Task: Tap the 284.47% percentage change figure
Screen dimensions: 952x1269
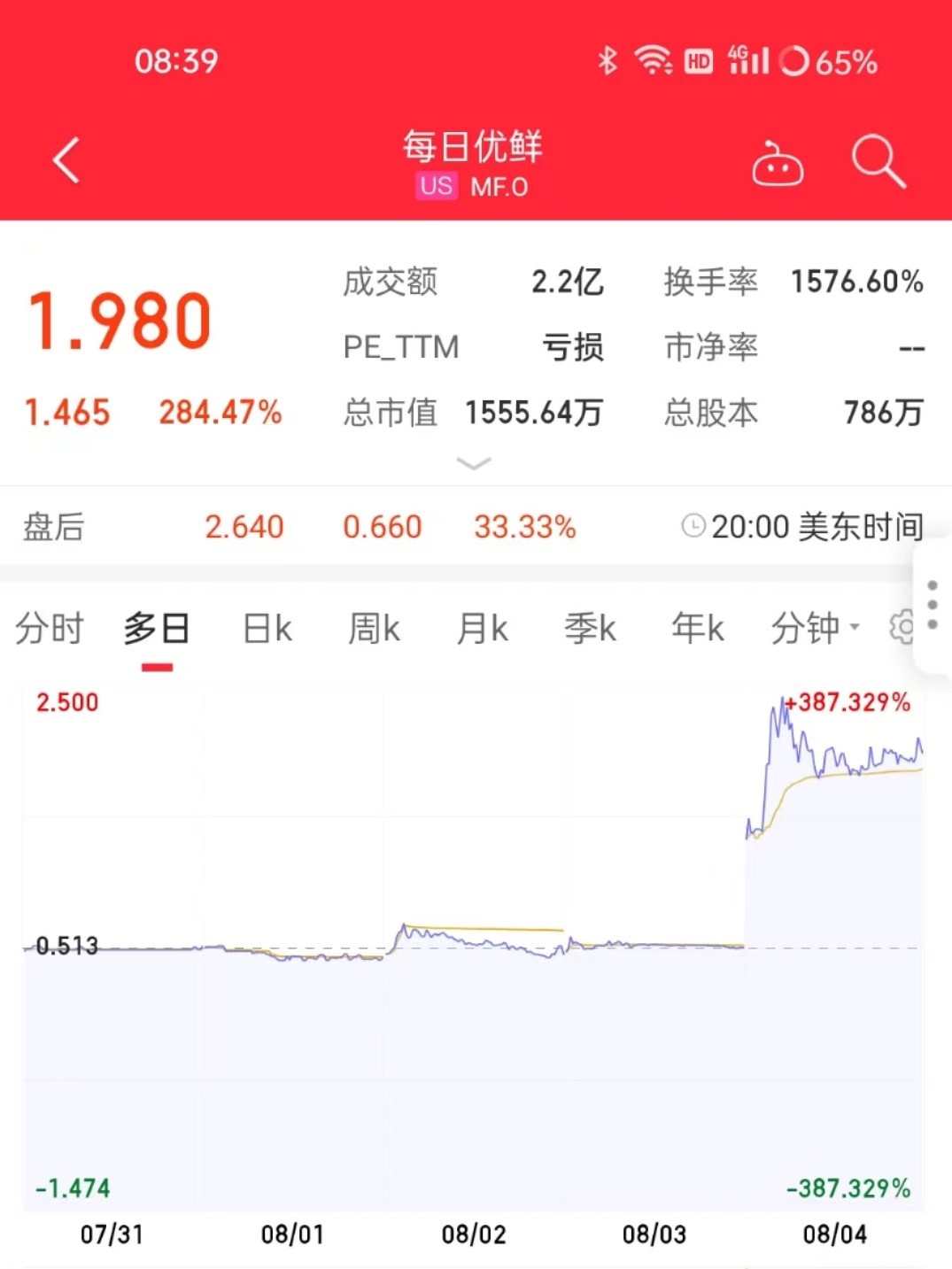Action: 220,411
